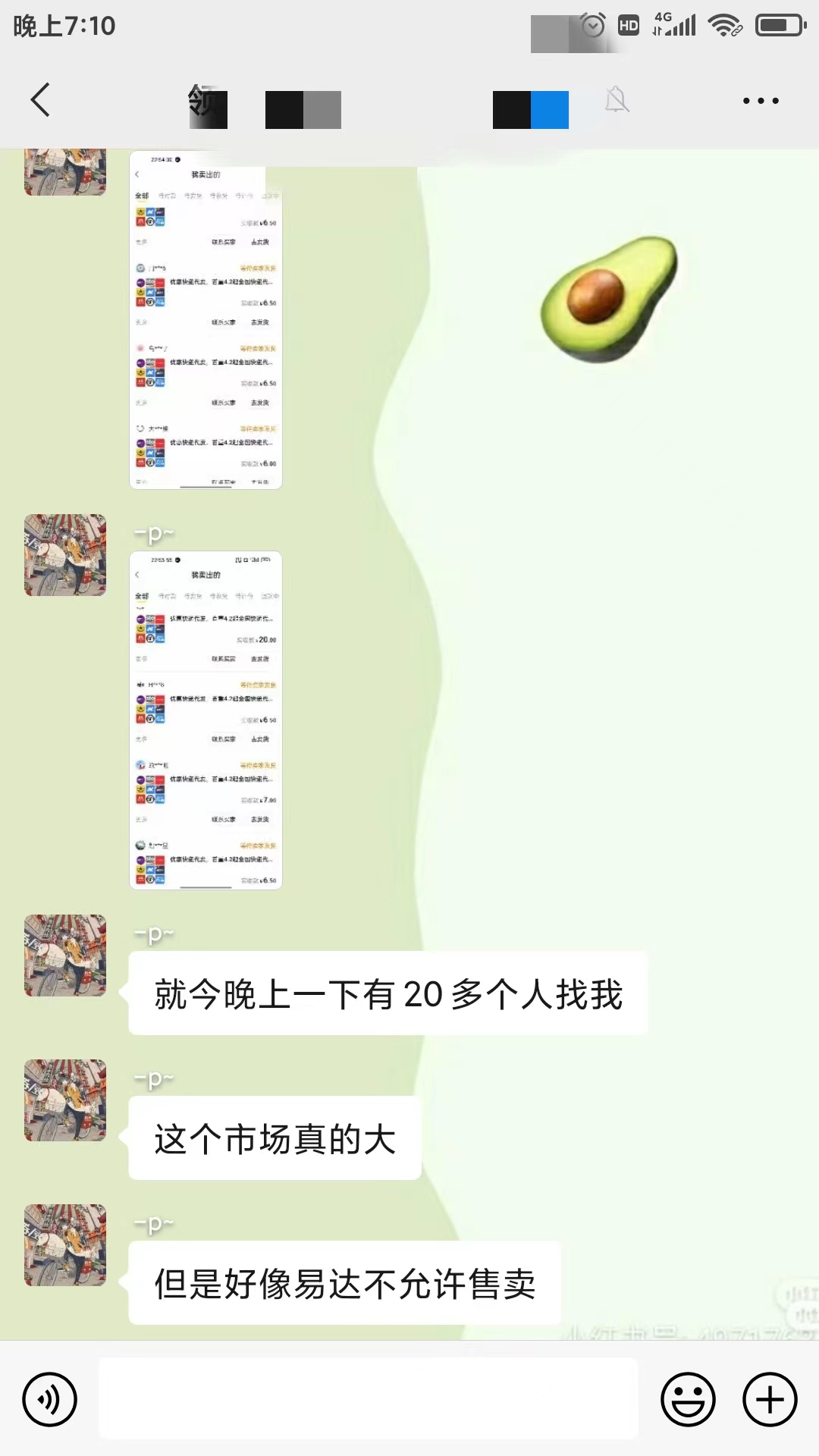Screen dimensions: 819x1456
Task: Go back to the chat list
Action: 40,100
